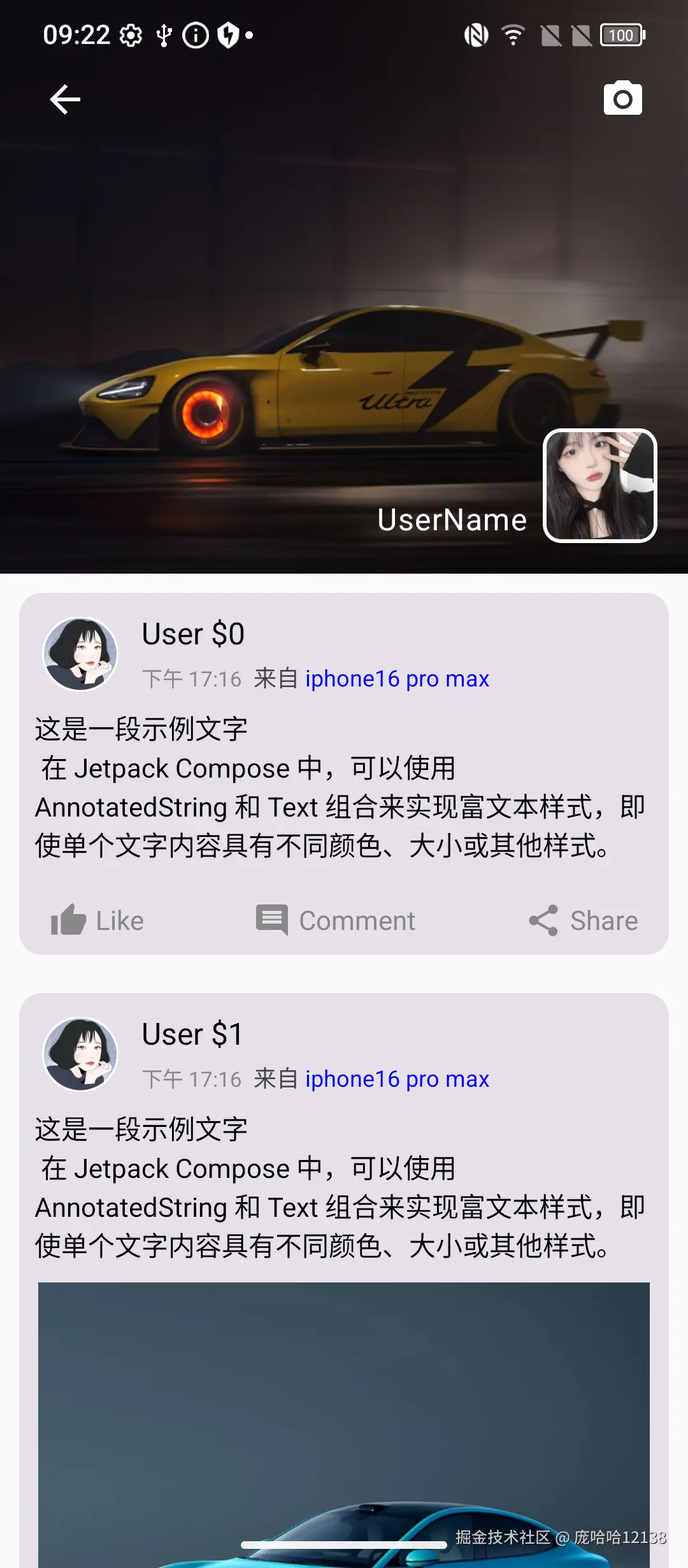The height and width of the screenshot is (1568, 688).
Task: Tap the back arrow to return
Action: (64, 99)
